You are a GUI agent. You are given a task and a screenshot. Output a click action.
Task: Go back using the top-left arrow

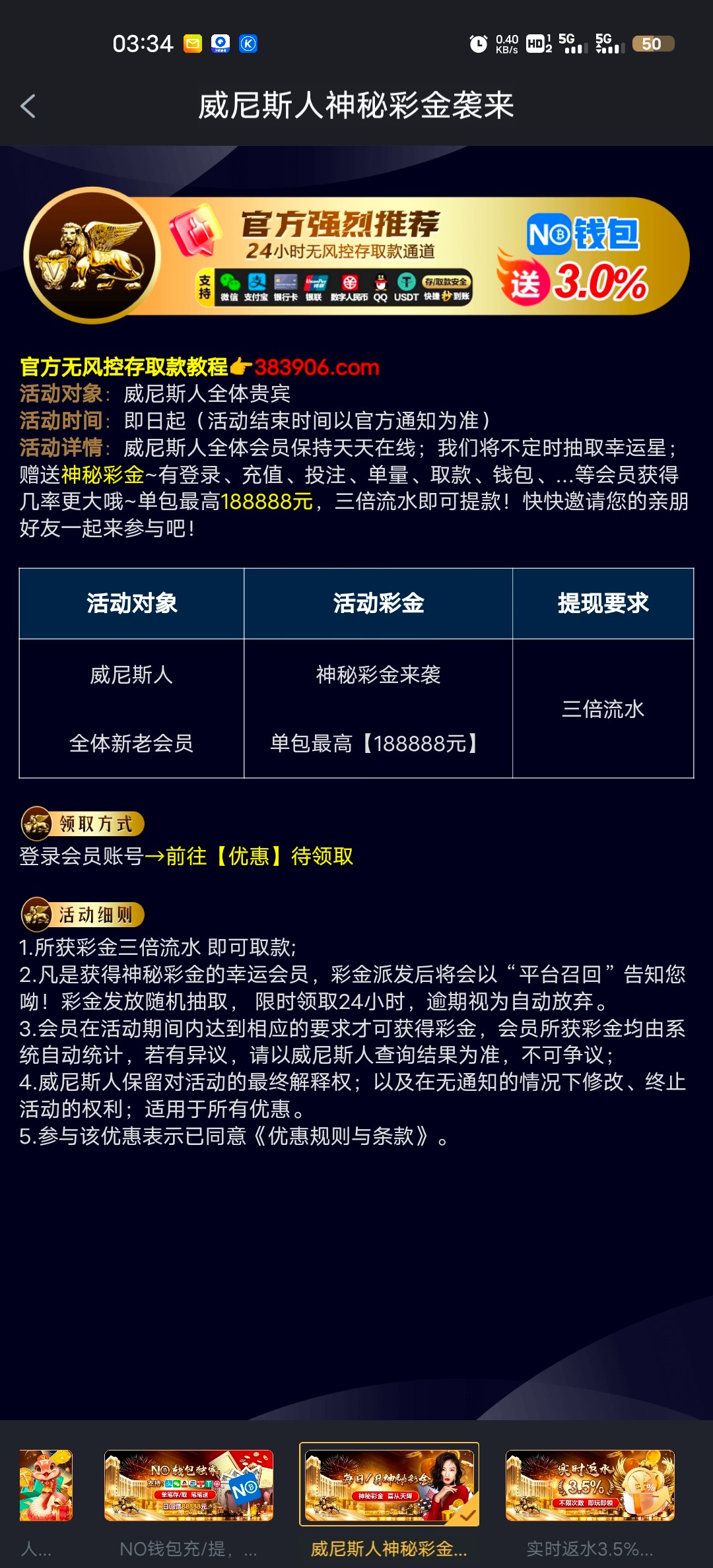pos(28,106)
